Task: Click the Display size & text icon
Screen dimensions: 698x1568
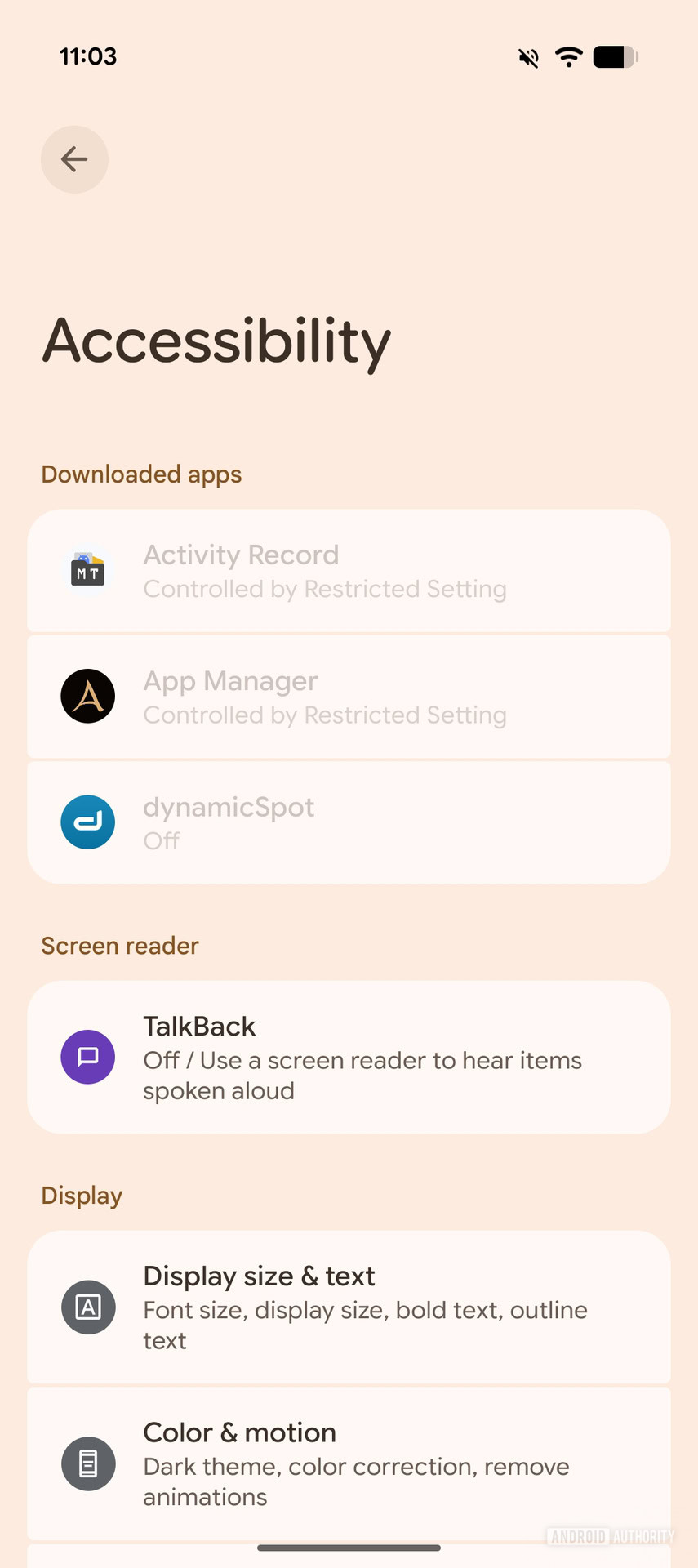Action: (x=88, y=1307)
